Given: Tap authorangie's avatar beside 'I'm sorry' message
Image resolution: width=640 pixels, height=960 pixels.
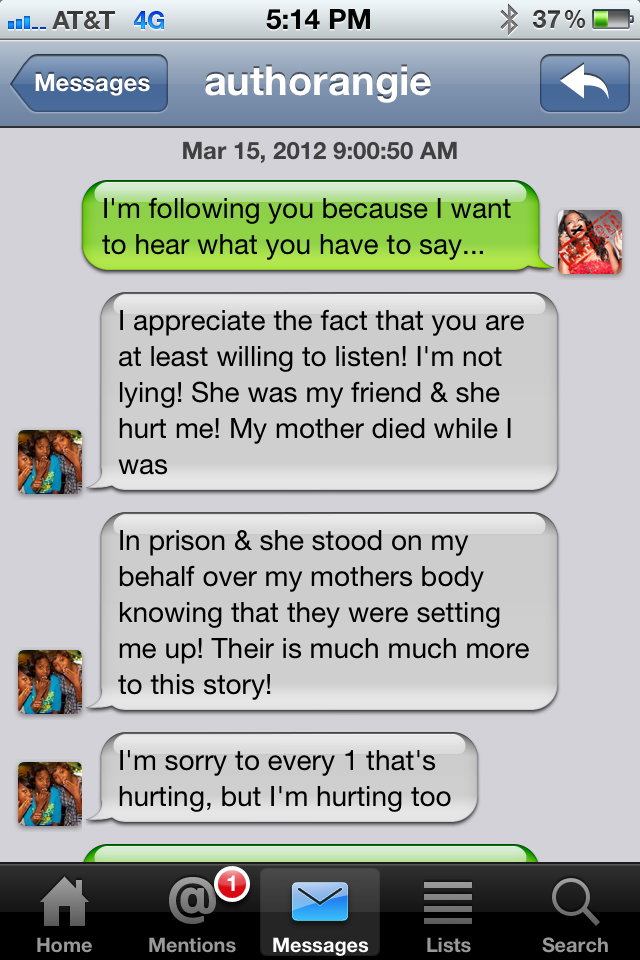Looking at the screenshot, I should point(50,793).
